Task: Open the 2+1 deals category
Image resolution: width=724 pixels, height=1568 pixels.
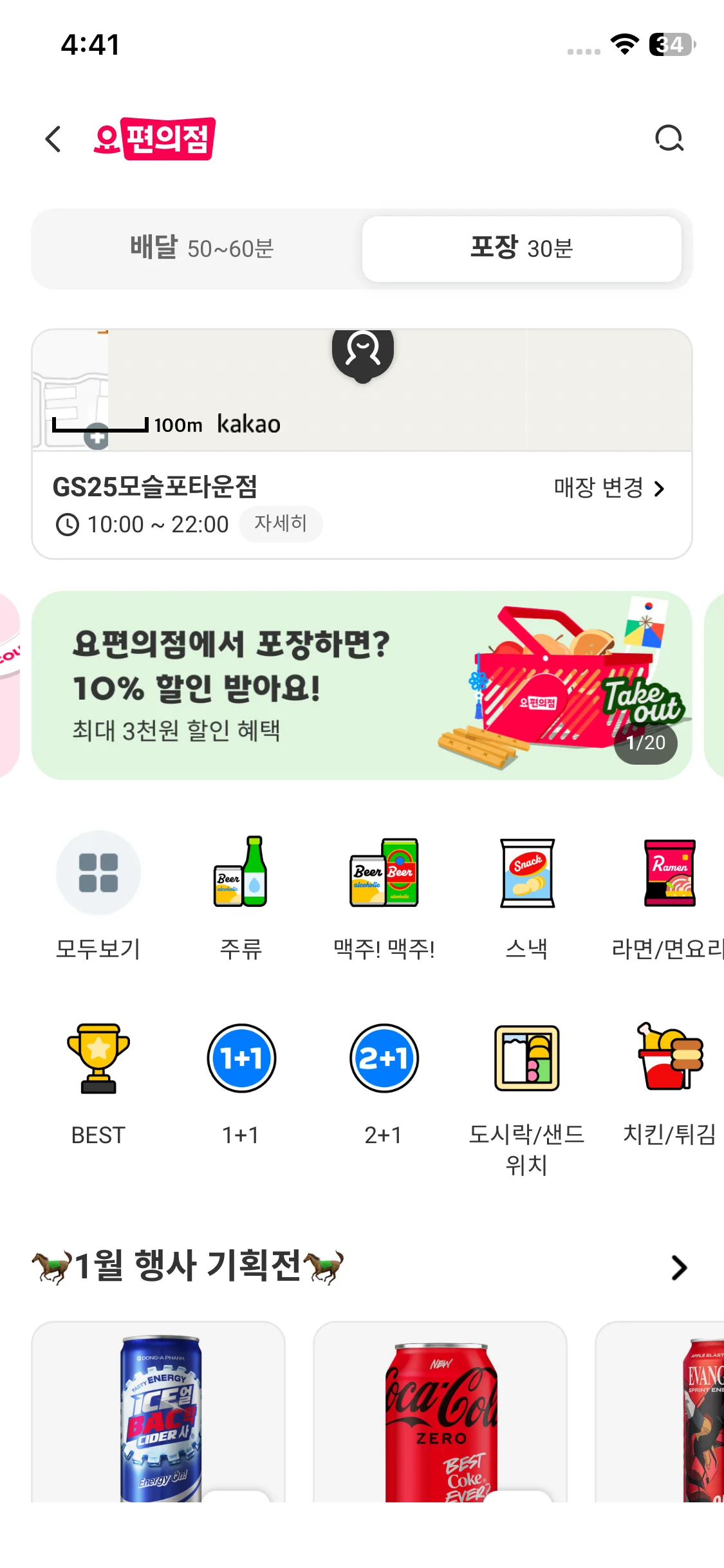Action: (384, 1083)
